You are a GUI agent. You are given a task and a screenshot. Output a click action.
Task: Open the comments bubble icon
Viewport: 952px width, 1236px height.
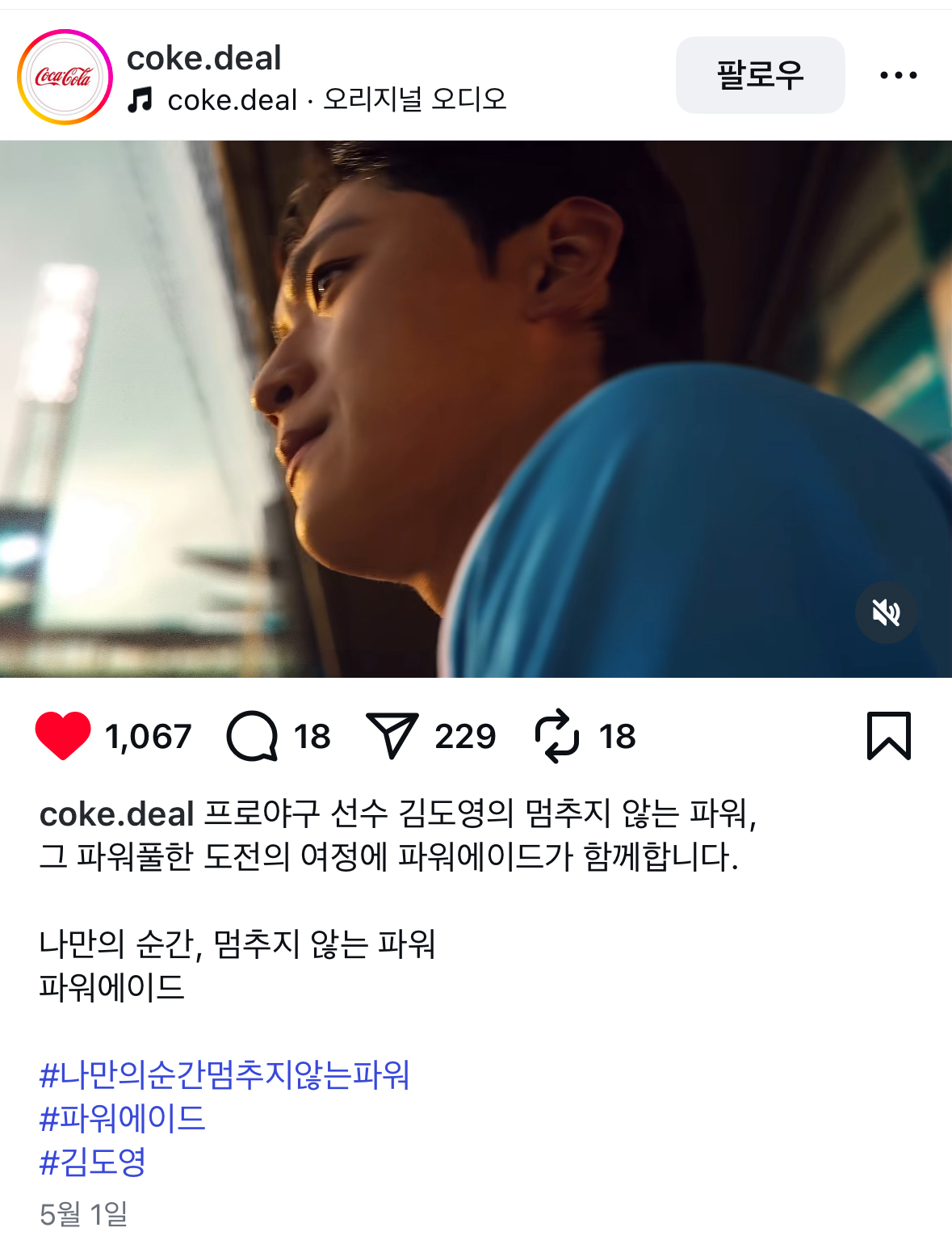pyautogui.click(x=252, y=736)
